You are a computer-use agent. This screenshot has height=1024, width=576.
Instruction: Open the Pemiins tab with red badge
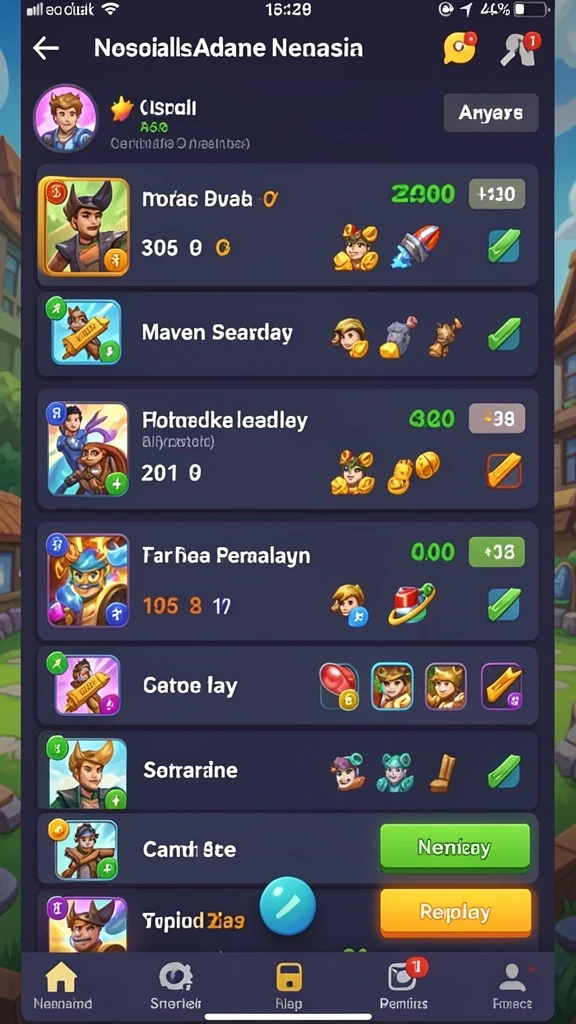tap(404, 985)
